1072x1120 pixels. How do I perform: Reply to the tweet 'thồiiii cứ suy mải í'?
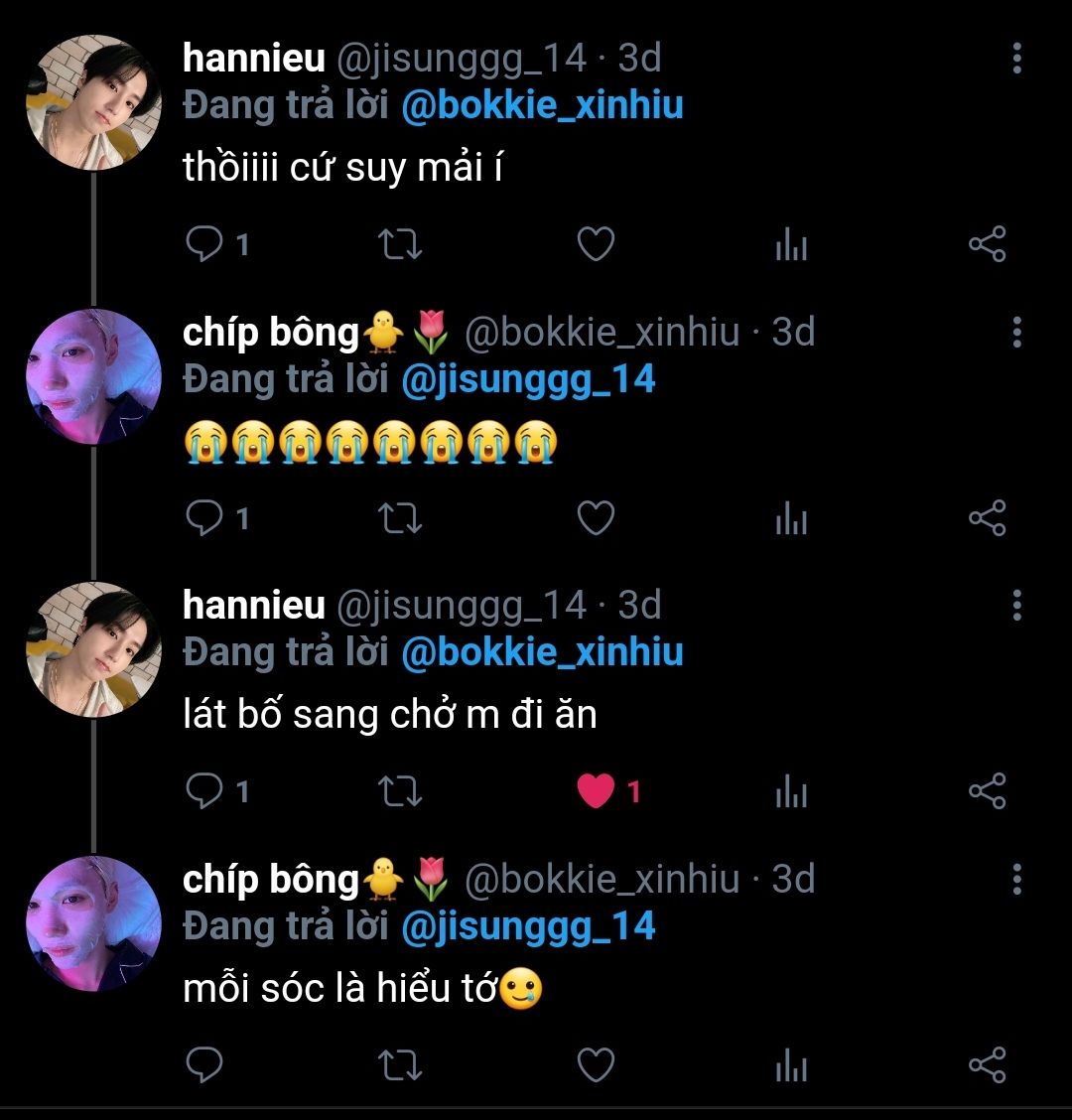tap(204, 244)
